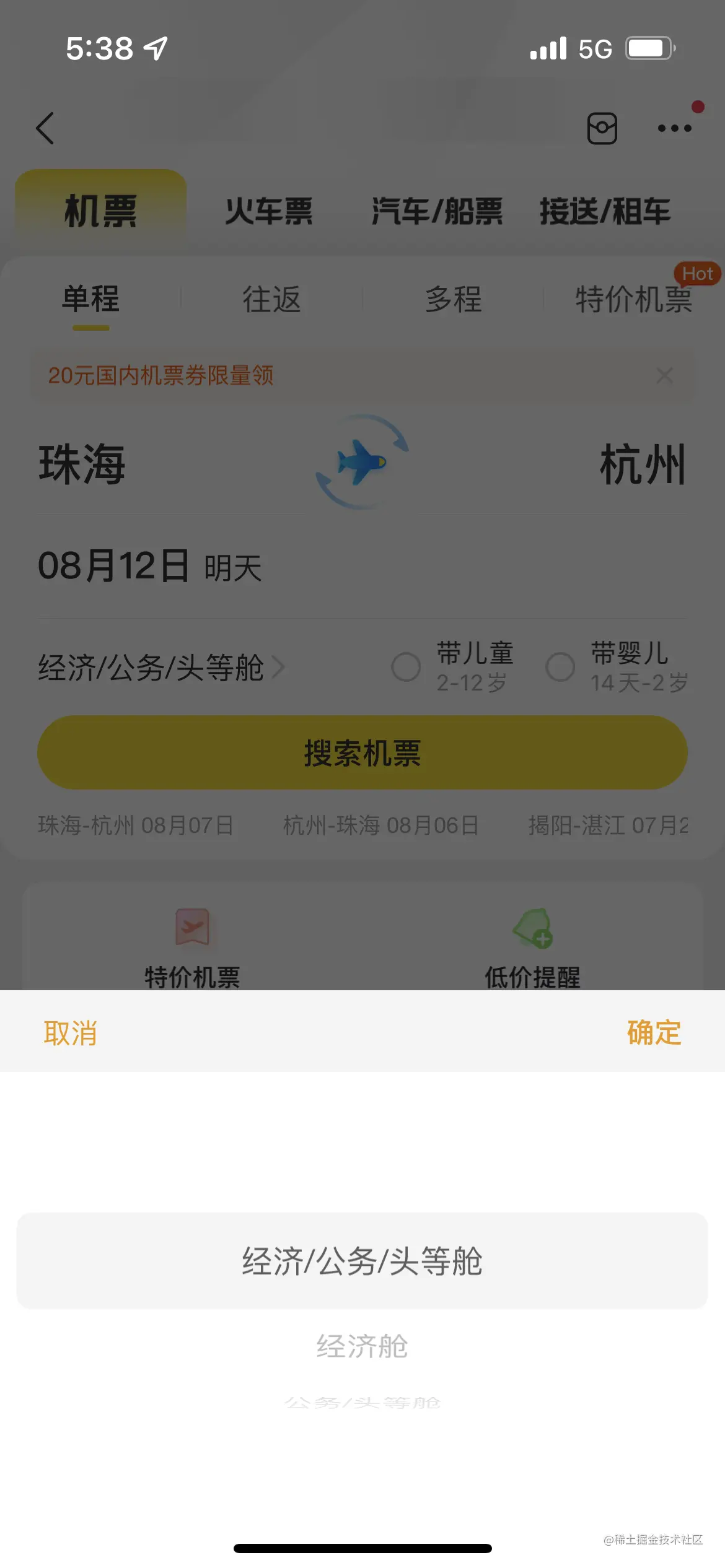Tap the highlighted 经济/公务/头等舱 option
This screenshot has width=725, height=1568.
[x=362, y=1261]
